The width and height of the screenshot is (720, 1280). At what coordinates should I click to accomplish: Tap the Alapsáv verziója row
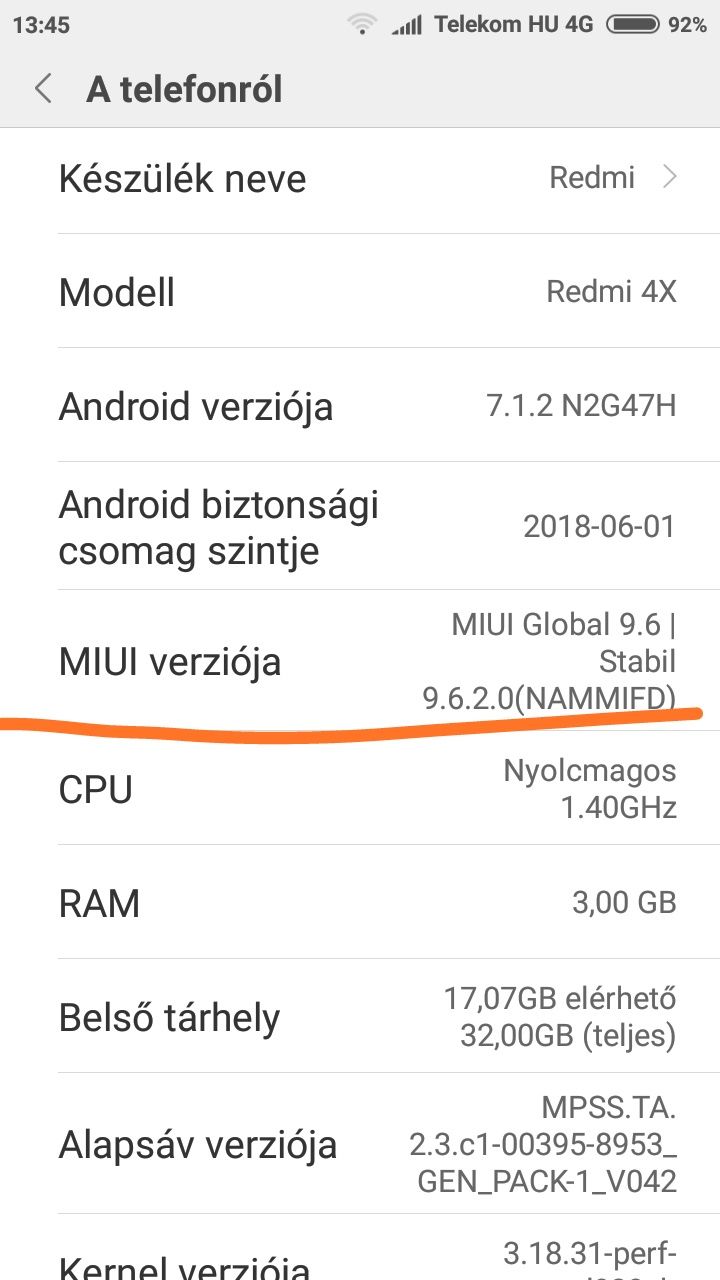tap(360, 1144)
